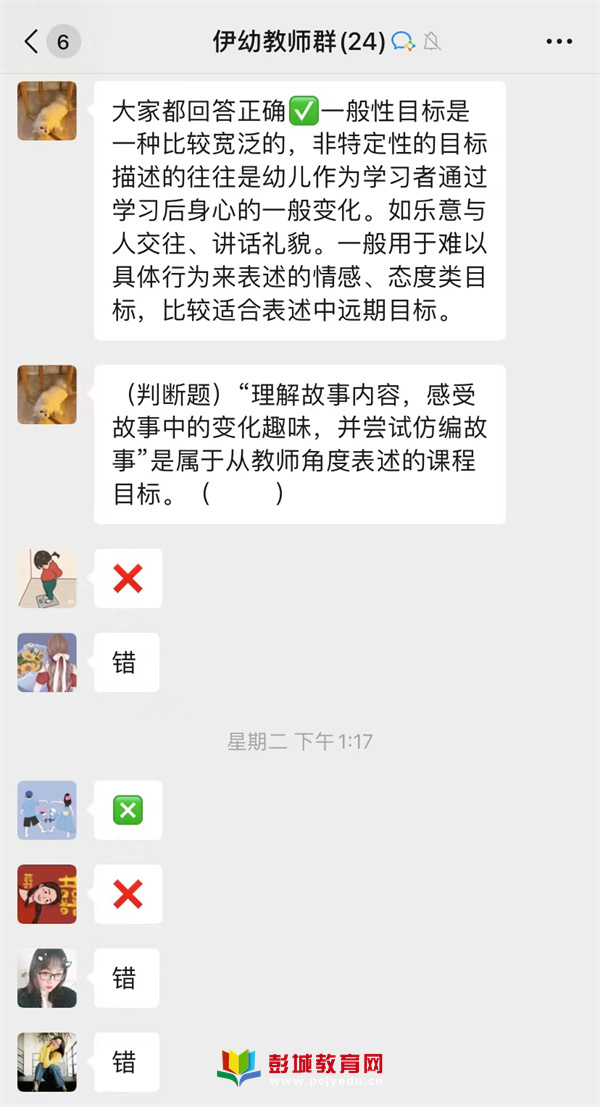The height and width of the screenshot is (1107, 600).
Task: Open avatar with the red hair bow
Action: [x=47, y=662]
